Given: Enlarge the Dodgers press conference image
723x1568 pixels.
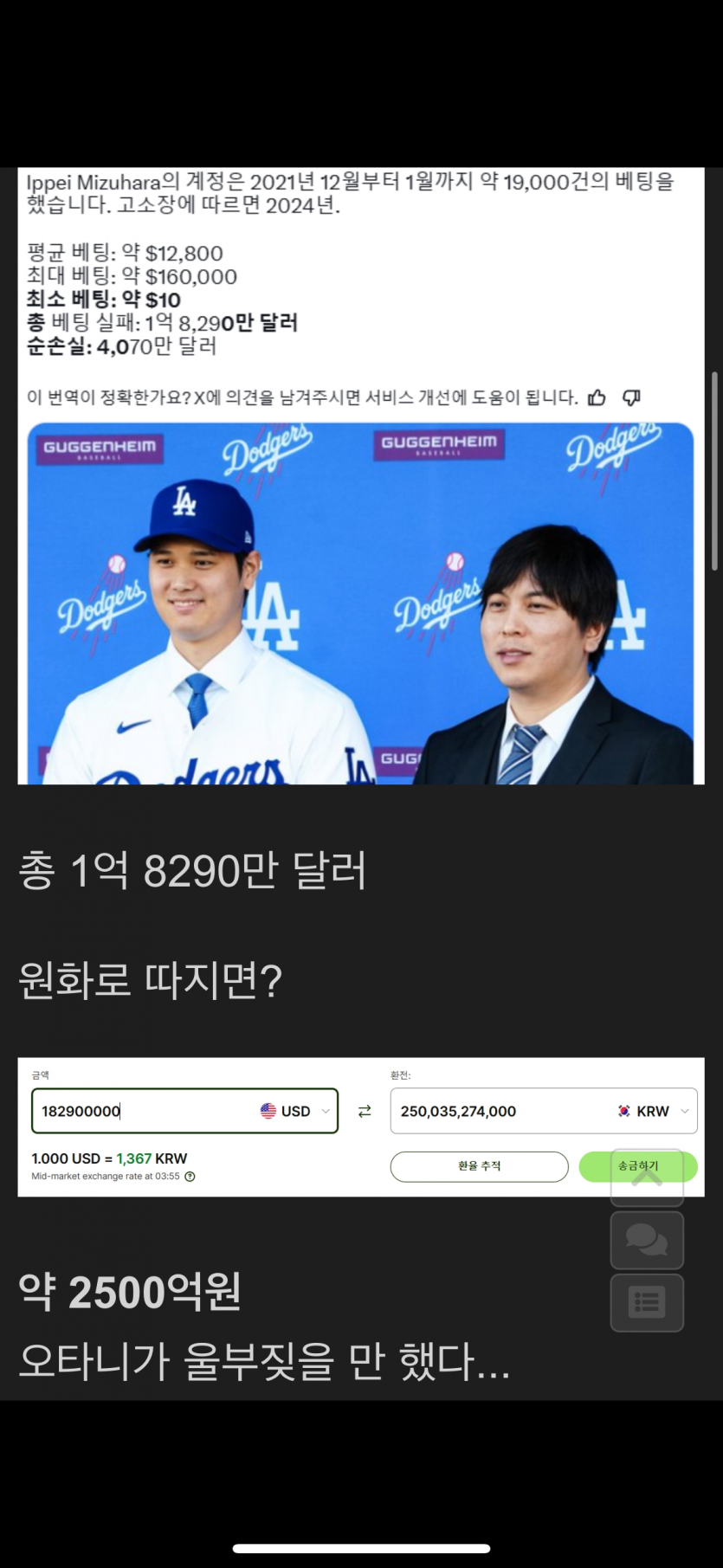Looking at the screenshot, I should (360, 603).
